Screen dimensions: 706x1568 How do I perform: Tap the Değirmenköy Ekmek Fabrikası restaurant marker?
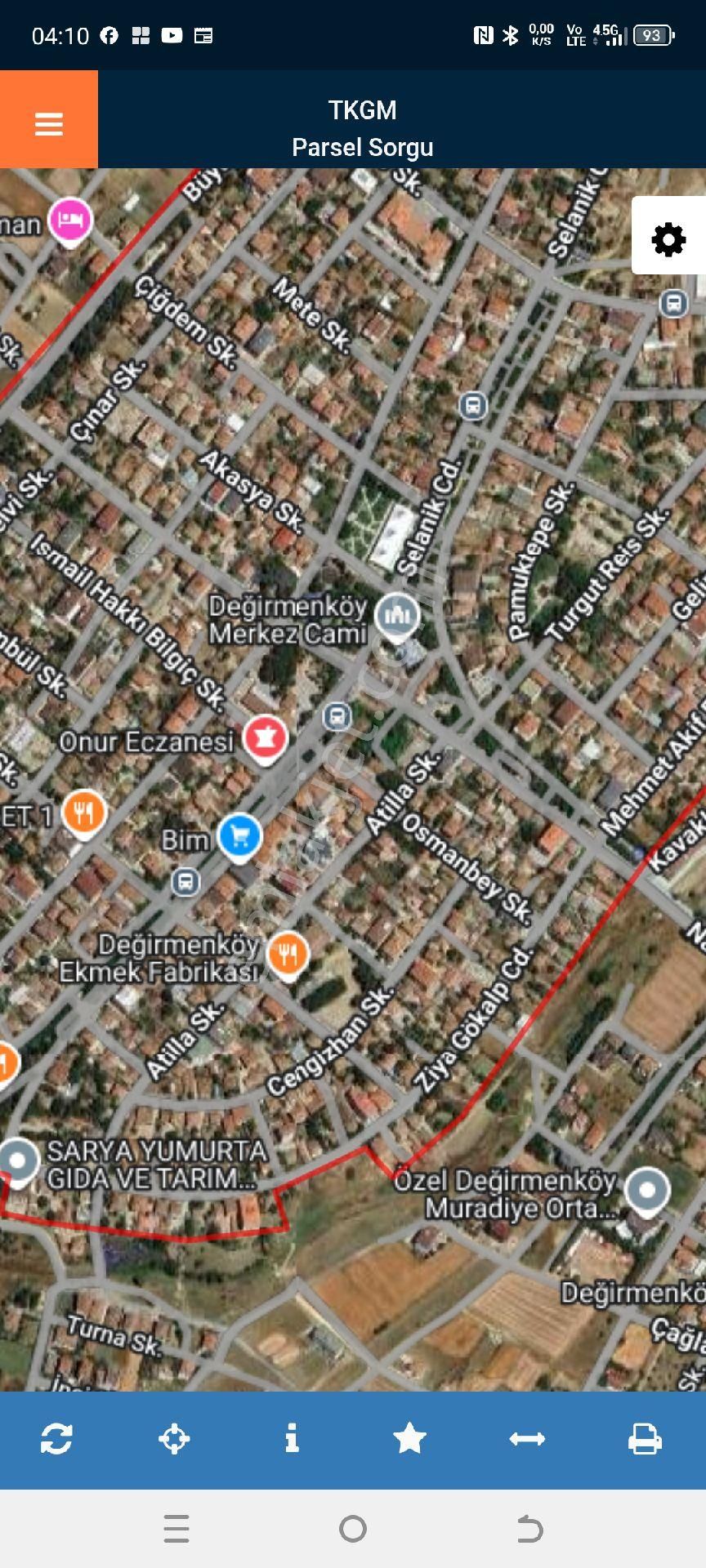tap(288, 952)
